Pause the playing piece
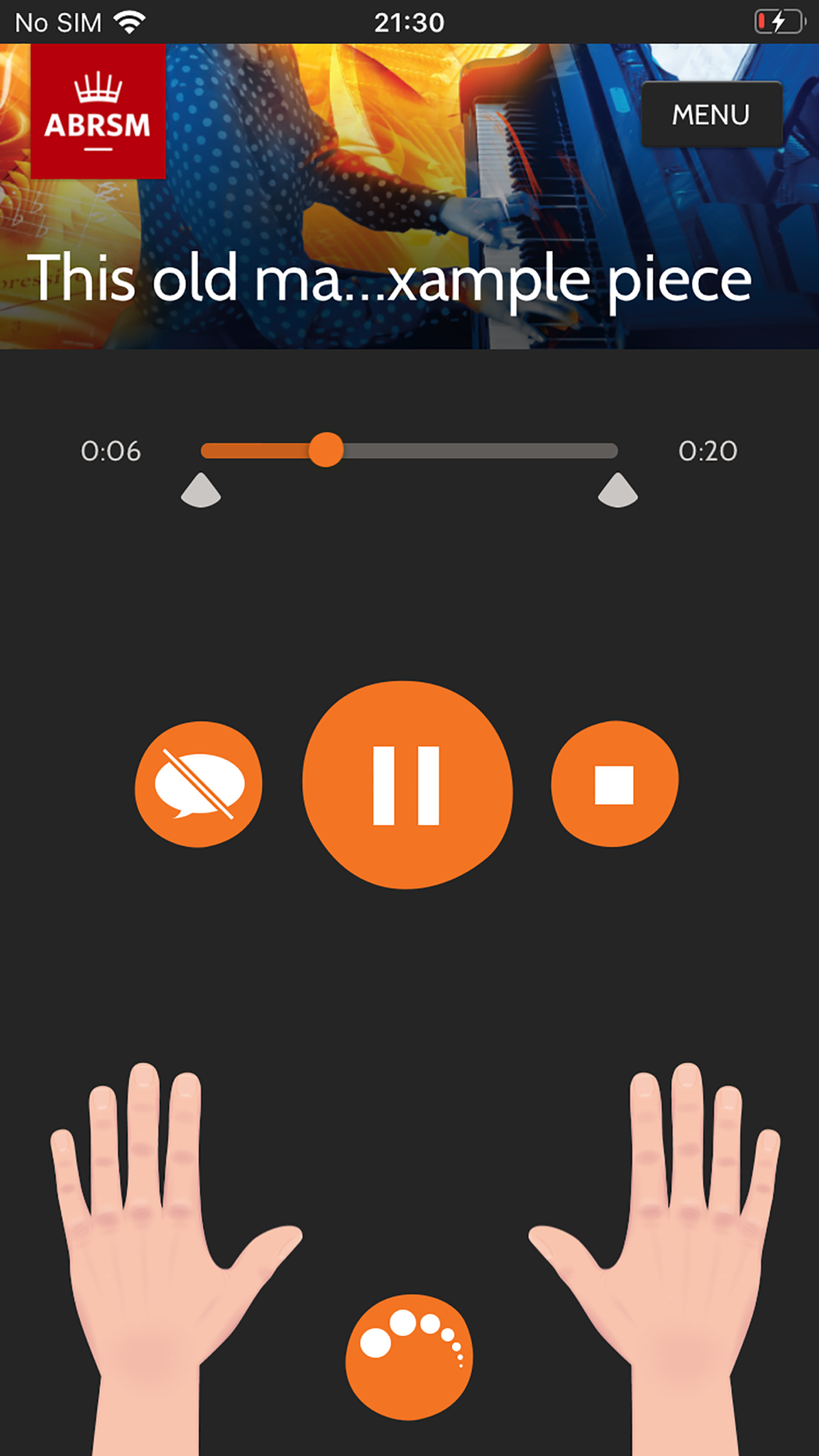This screenshot has width=819, height=1456. point(407,785)
